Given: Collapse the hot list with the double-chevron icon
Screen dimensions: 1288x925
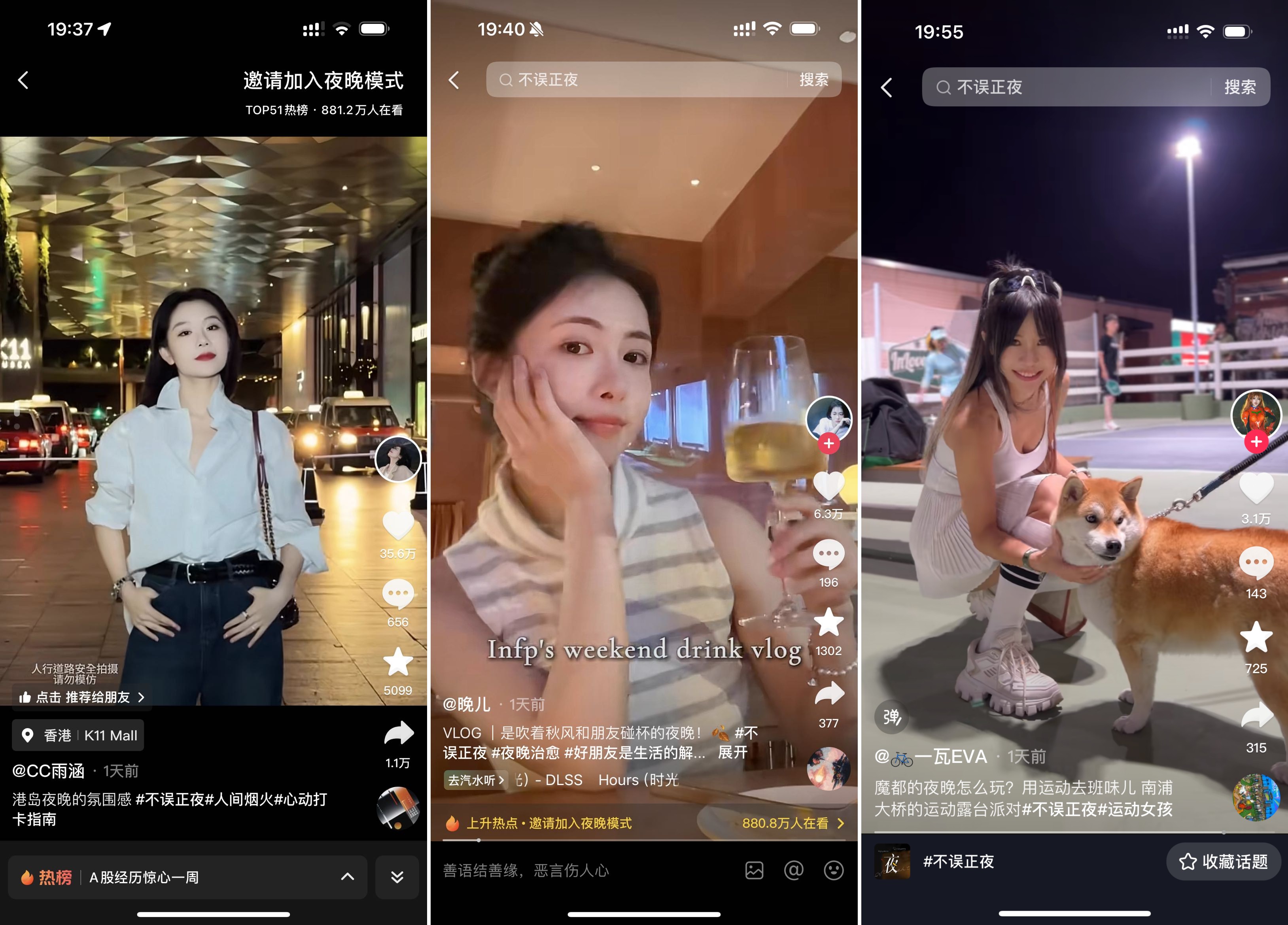Looking at the screenshot, I should (x=397, y=877).
